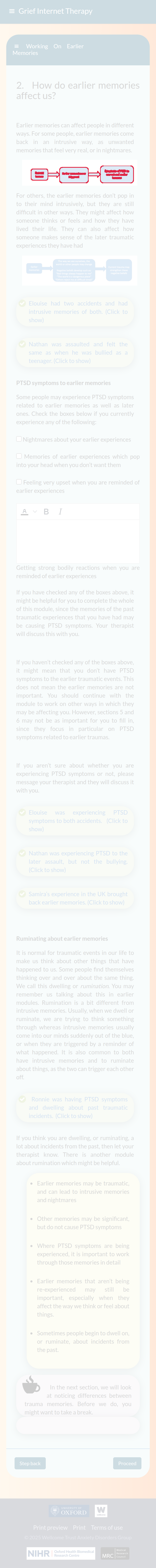Tick the memories popping into your head checkbox
The image size is (156, 1568).
tap(19, 456)
